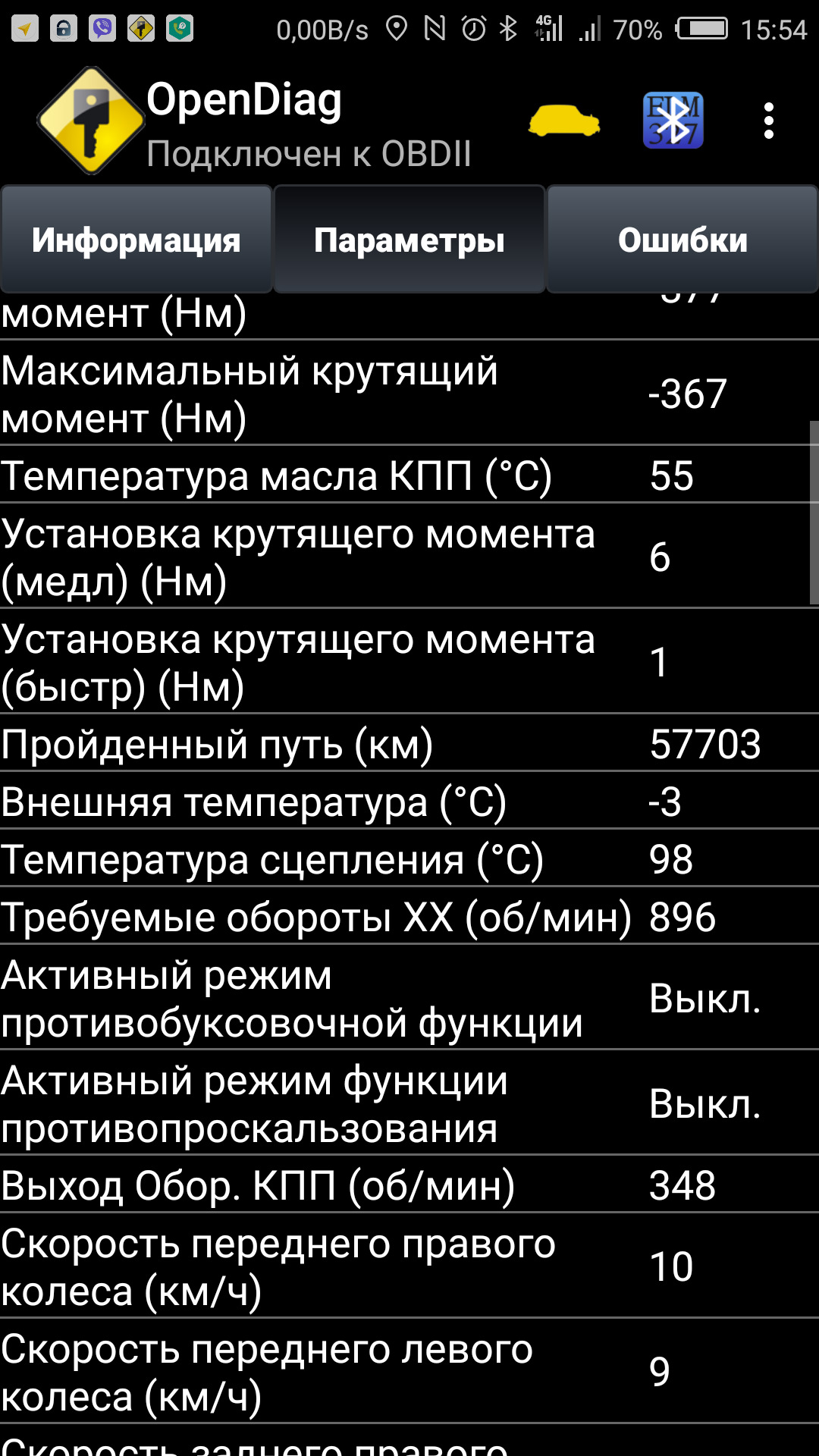Tap the ELM327 Bluetooth connection icon
The width and height of the screenshot is (819, 1456).
(673, 121)
